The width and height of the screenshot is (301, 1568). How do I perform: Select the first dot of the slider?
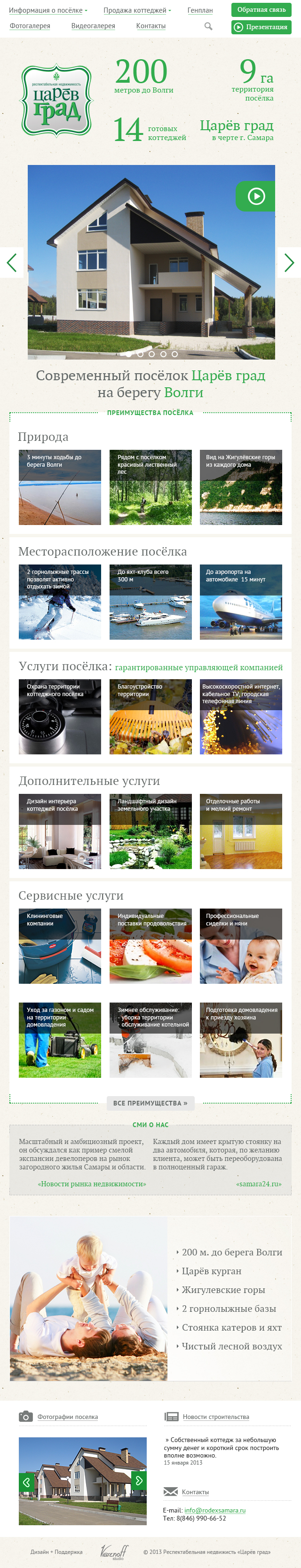pyautogui.click(x=128, y=353)
